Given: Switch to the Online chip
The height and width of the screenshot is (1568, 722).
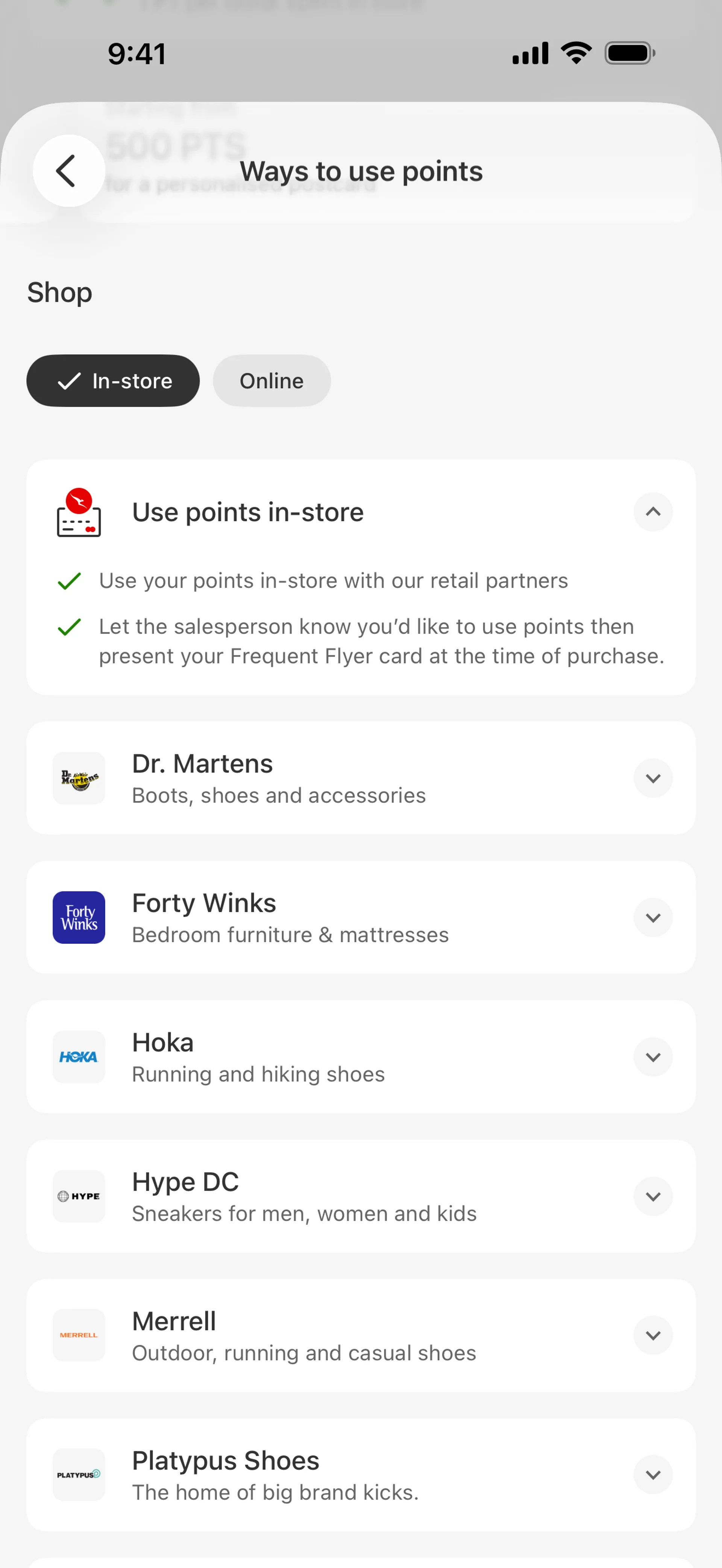Looking at the screenshot, I should pyautogui.click(x=272, y=381).
